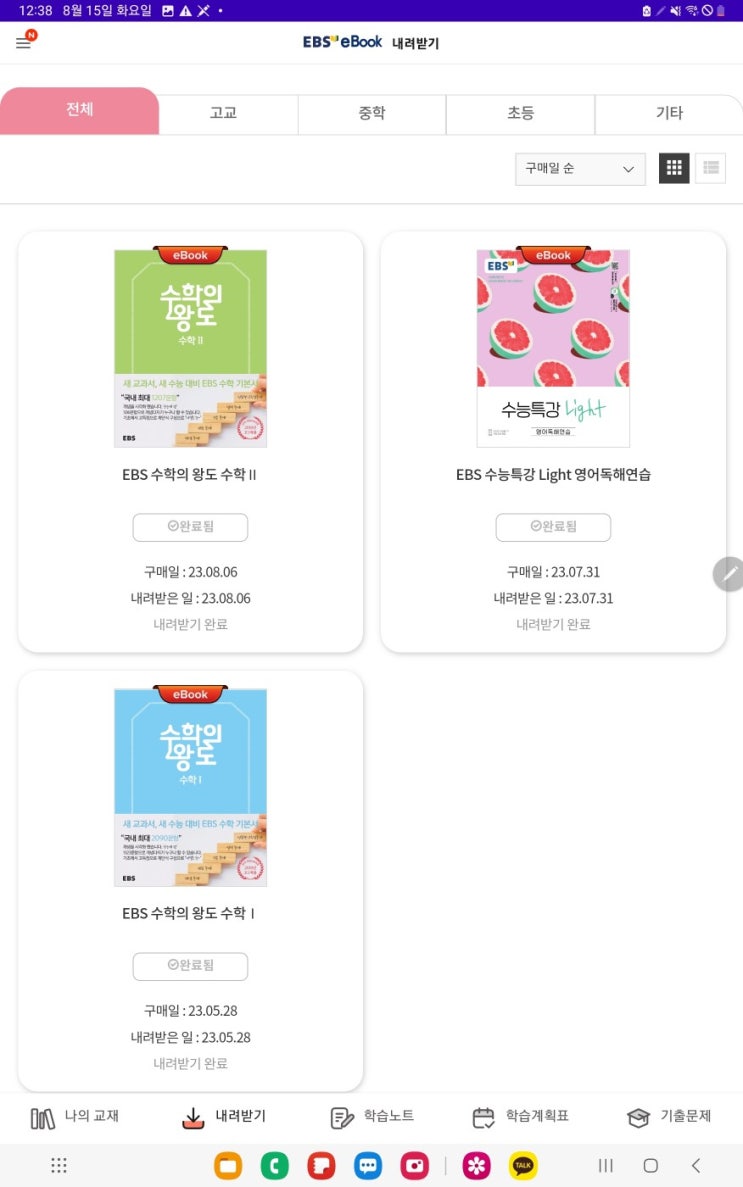Switch to the 고교 tab

[223, 114]
